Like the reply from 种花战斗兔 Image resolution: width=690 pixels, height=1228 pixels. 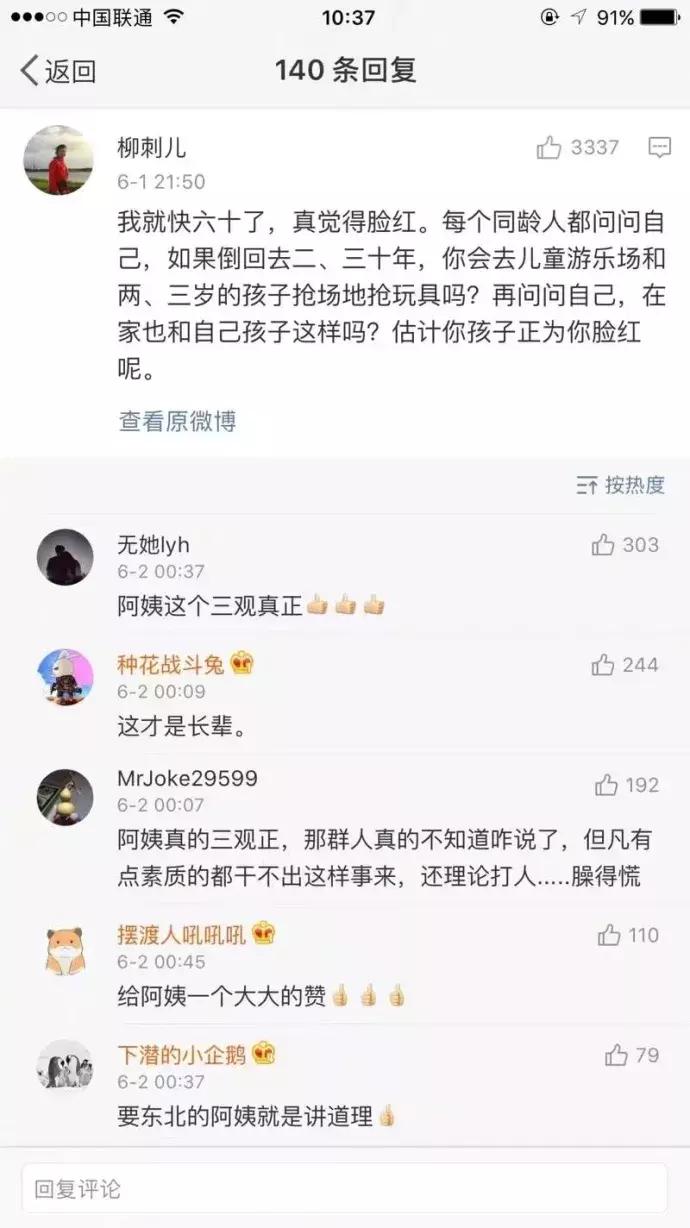pos(603,665)
